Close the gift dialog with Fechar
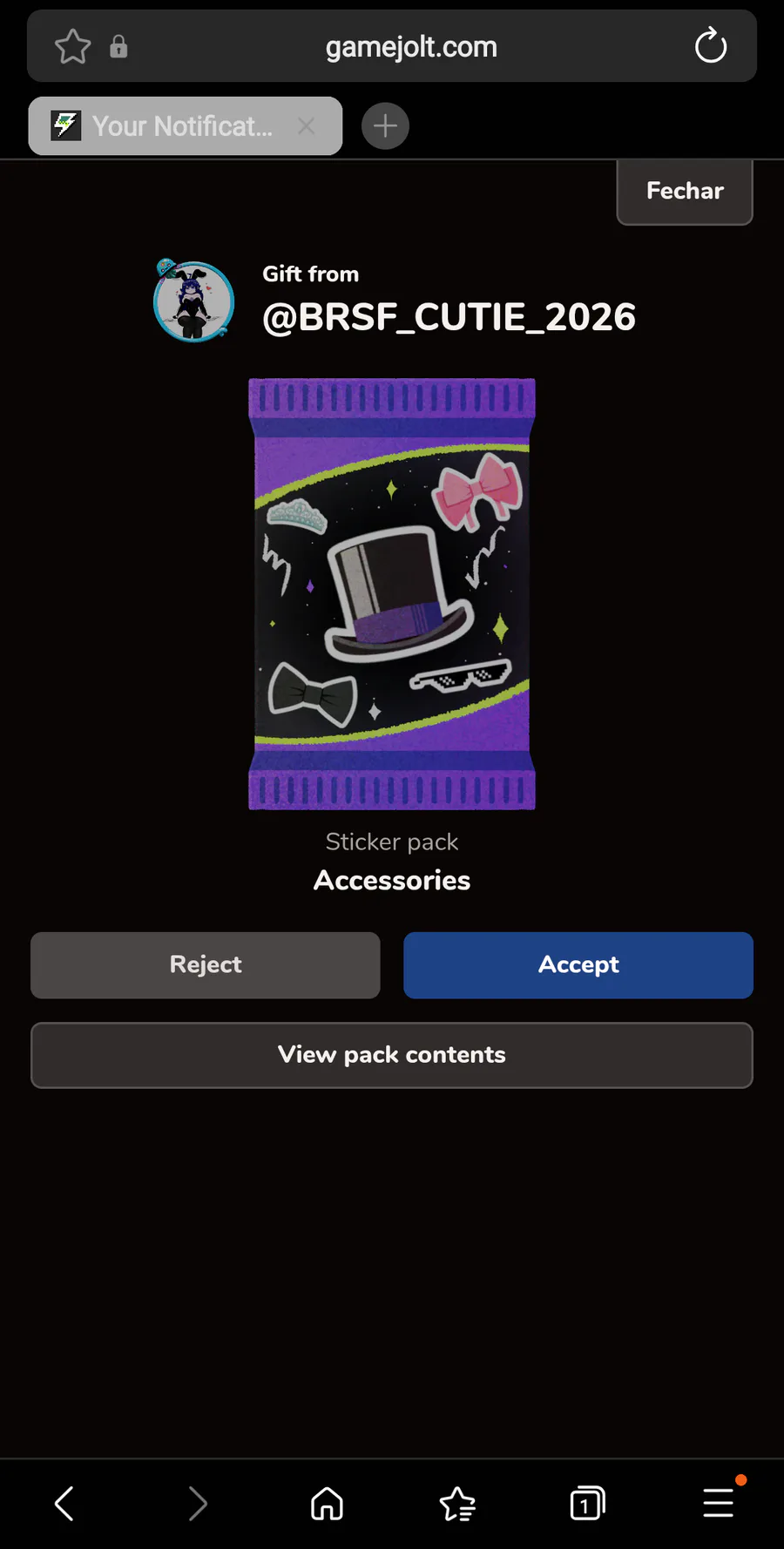The height and width of the screenshot is (1549, 784). point(685,192)
